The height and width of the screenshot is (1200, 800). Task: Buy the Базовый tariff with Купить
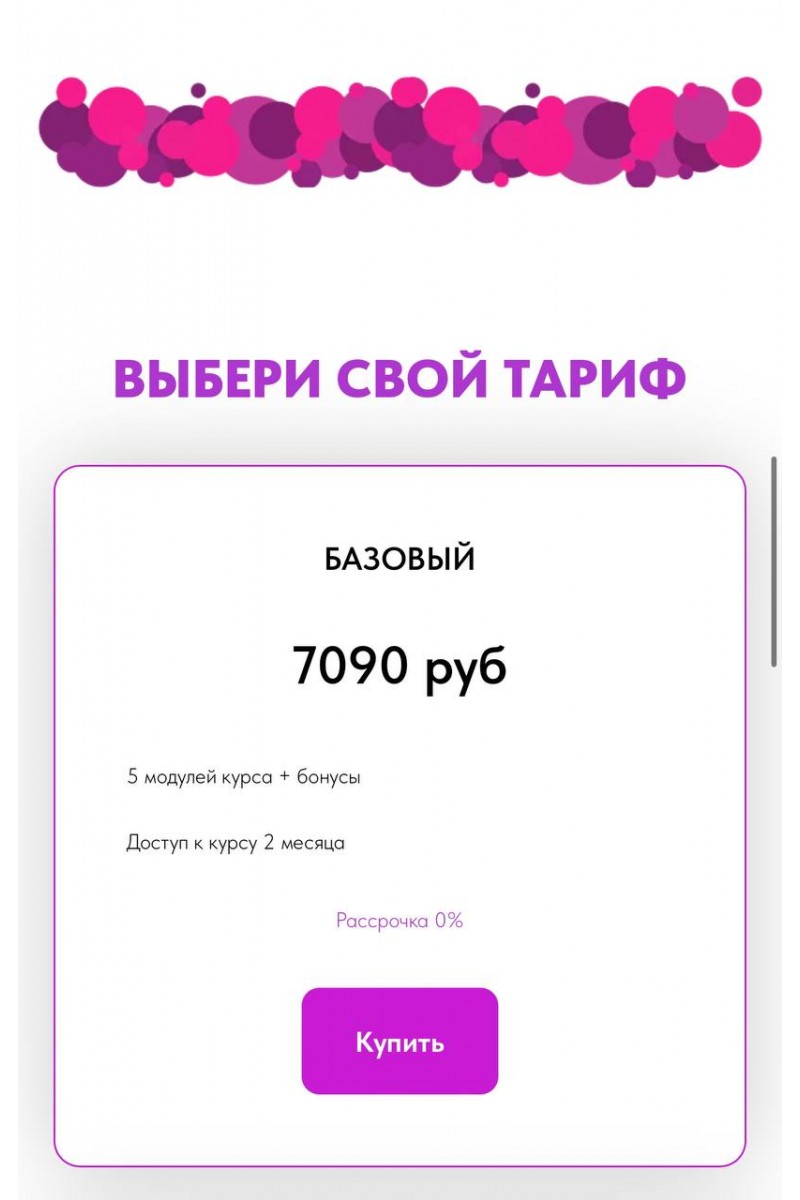click(x=399, y=1041)
